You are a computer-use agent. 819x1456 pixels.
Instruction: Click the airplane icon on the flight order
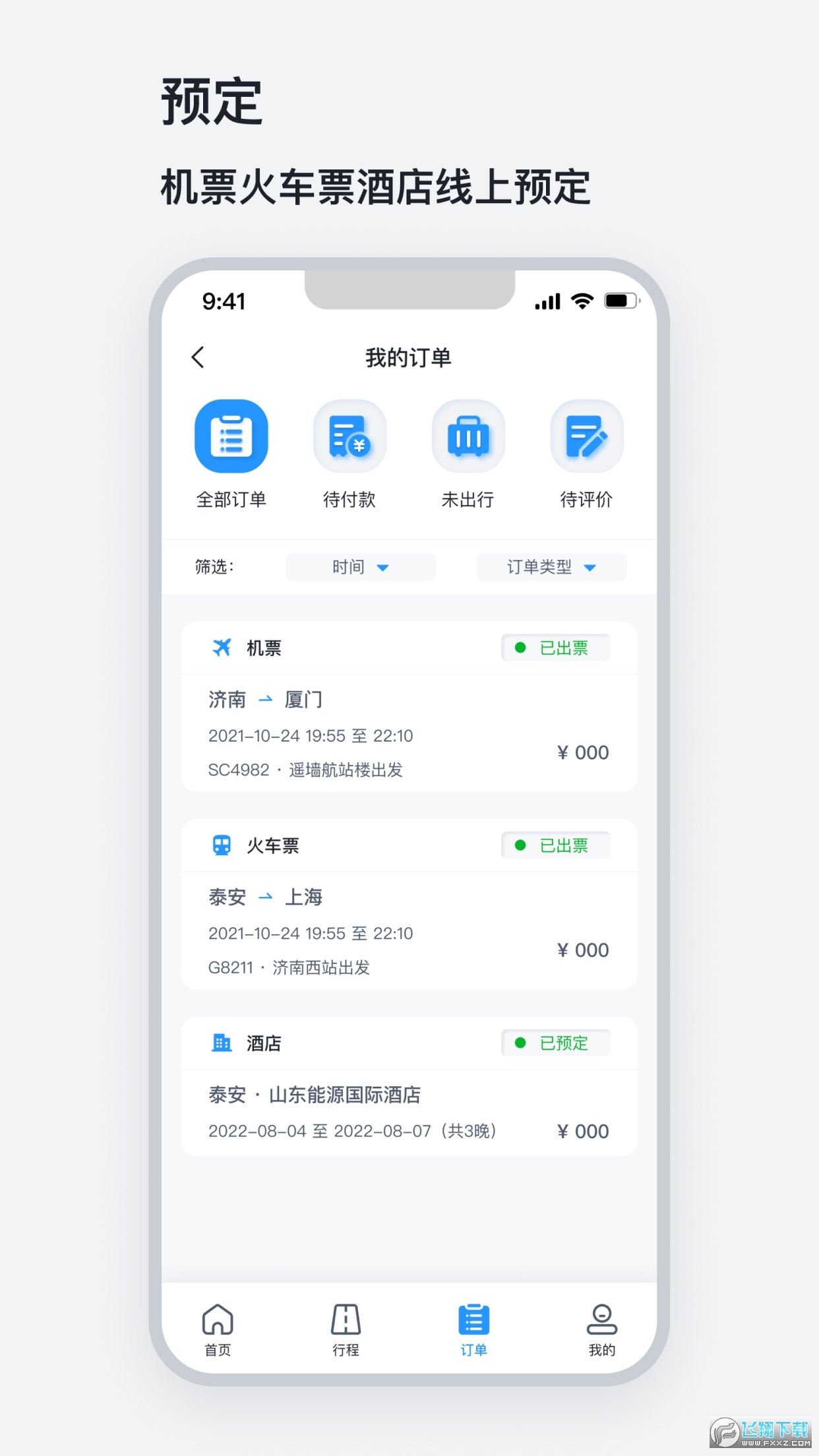click(223, 647)
